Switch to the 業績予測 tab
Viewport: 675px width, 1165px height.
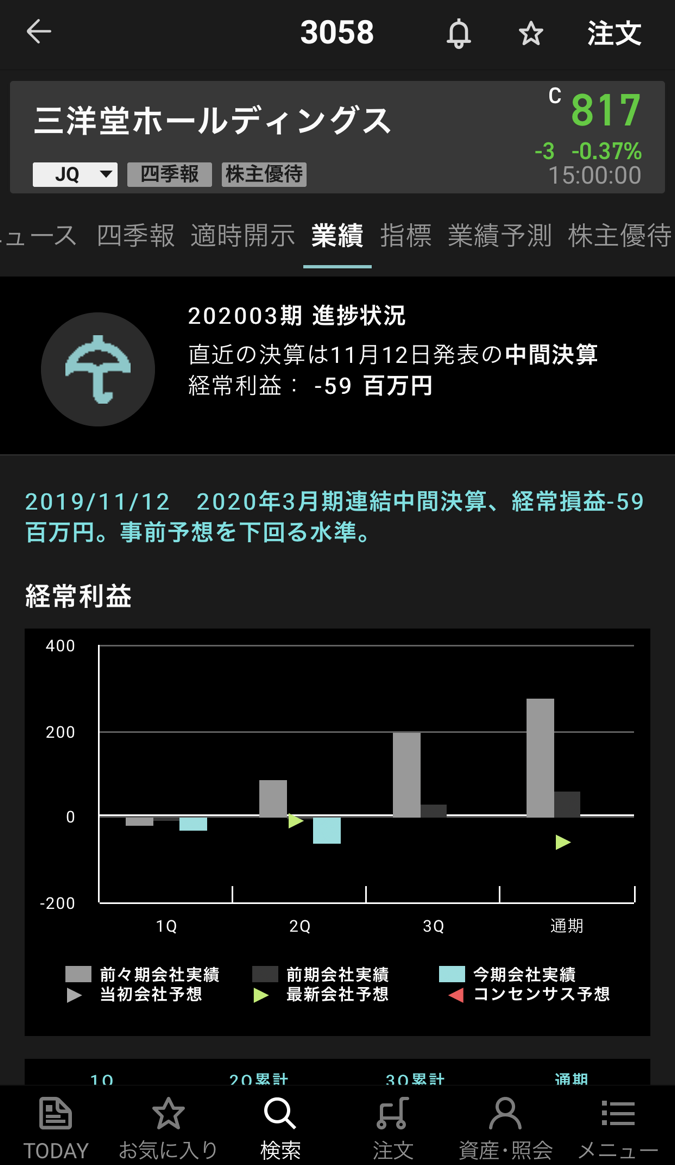[500, 236]
